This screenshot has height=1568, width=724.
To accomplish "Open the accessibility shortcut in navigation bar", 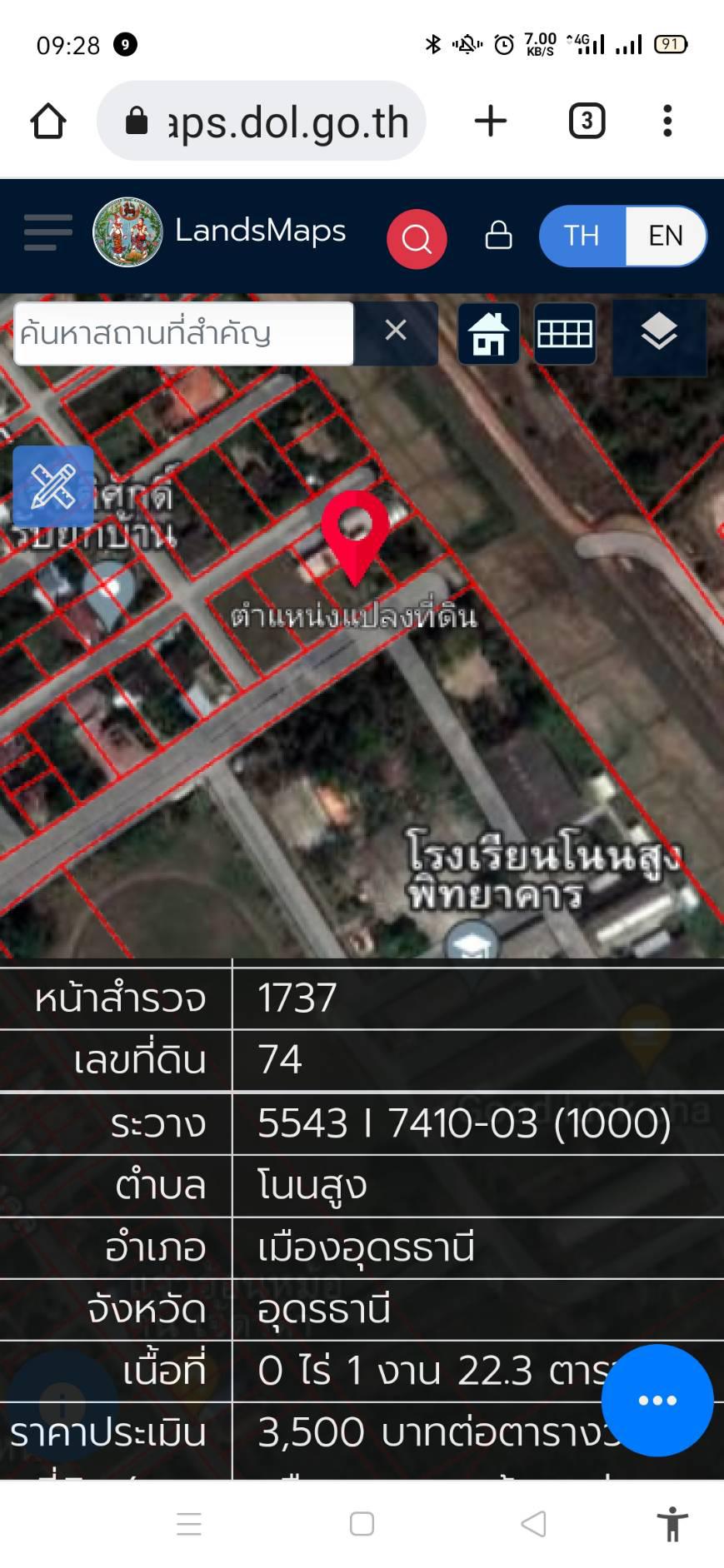I will [672, 1524].
